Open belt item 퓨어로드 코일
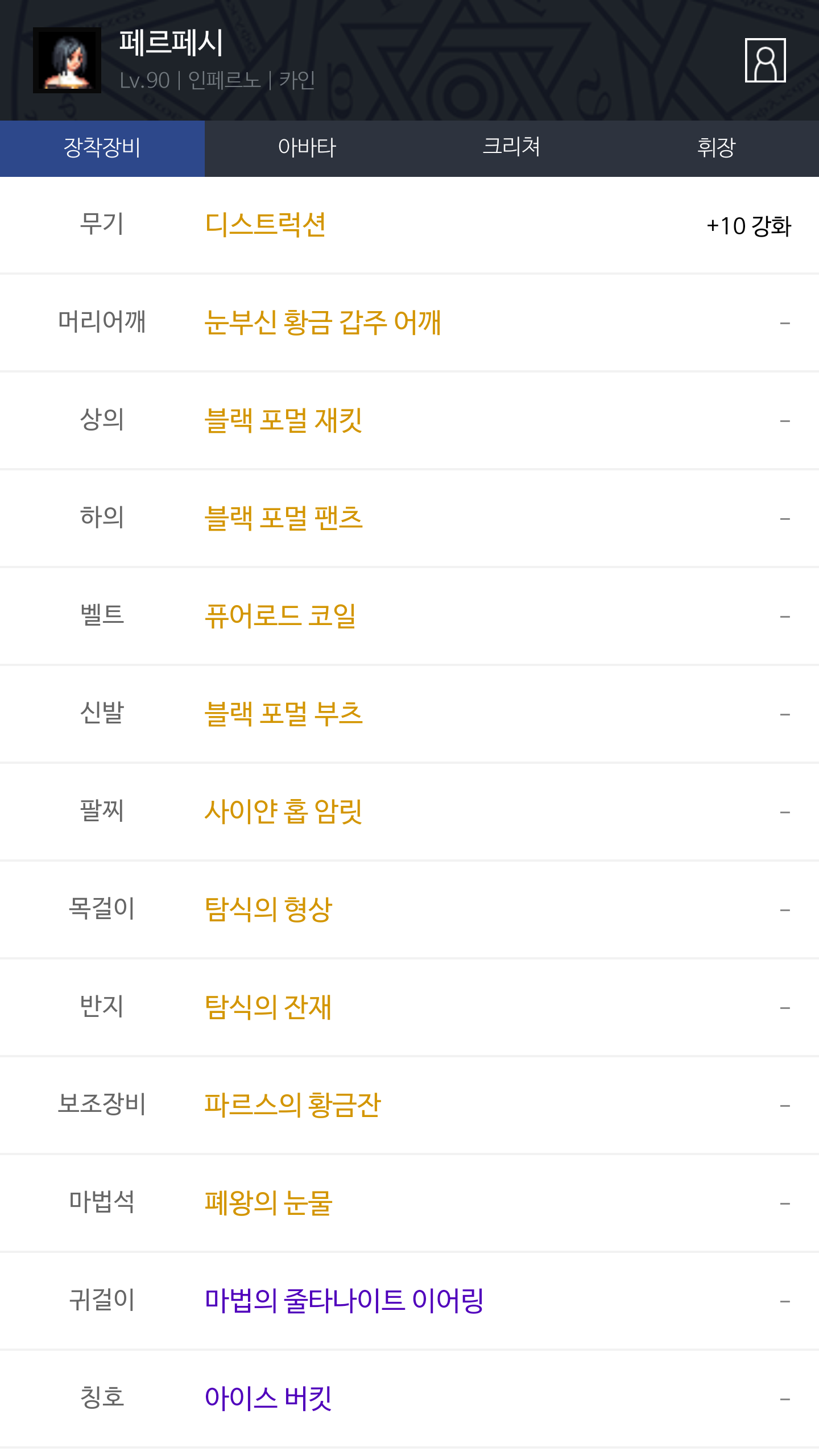 280,616
